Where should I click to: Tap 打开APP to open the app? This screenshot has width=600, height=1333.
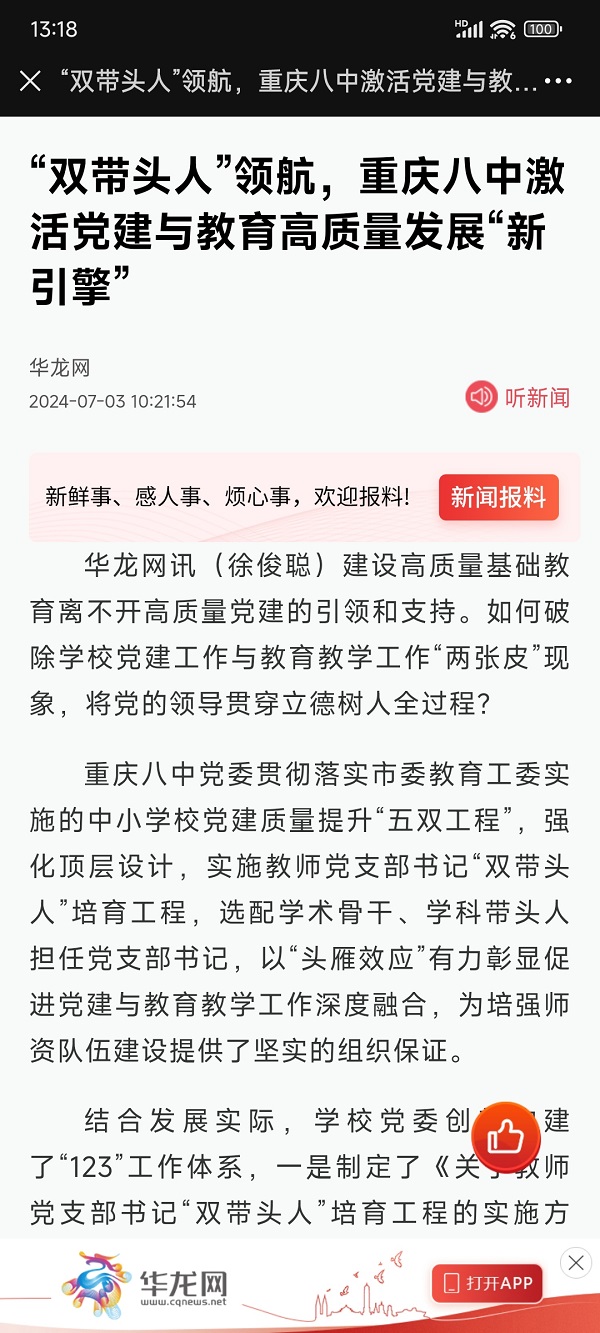click(487, 1283)
